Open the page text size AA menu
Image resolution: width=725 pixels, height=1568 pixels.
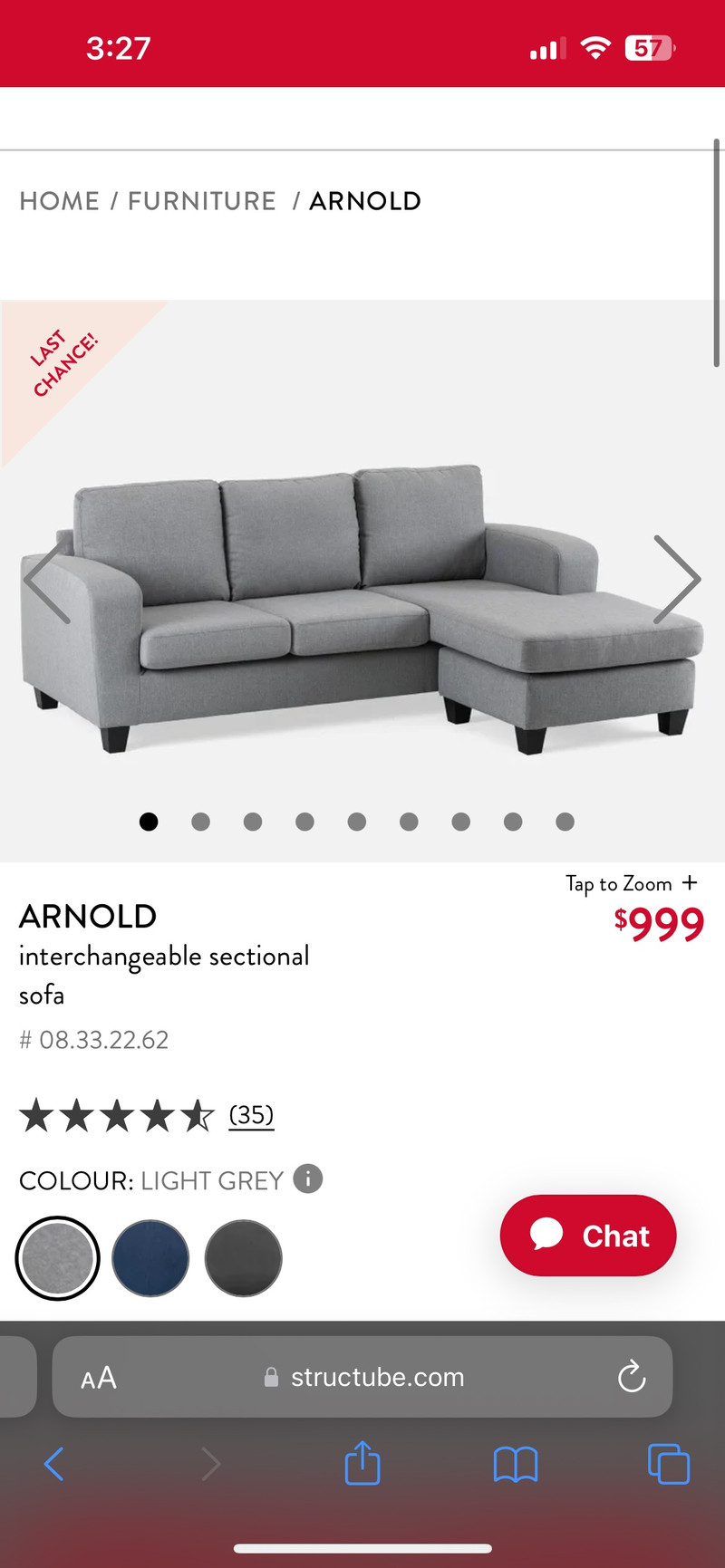click(x=98, y=1377)
